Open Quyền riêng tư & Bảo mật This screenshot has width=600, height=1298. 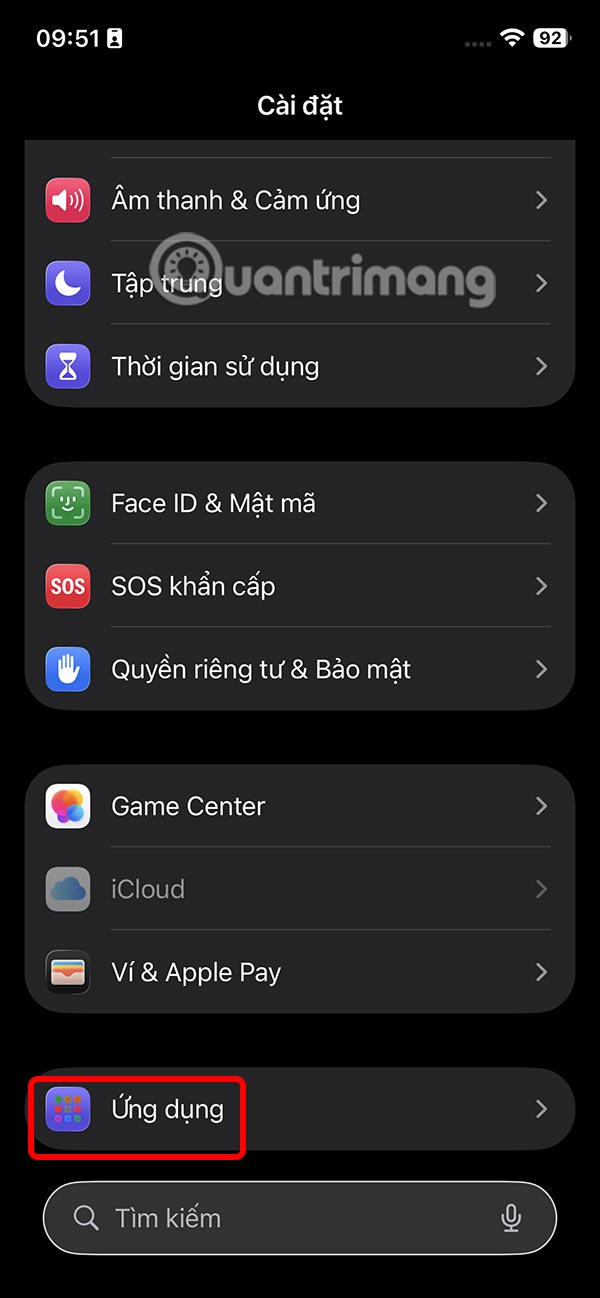point(300,669)
